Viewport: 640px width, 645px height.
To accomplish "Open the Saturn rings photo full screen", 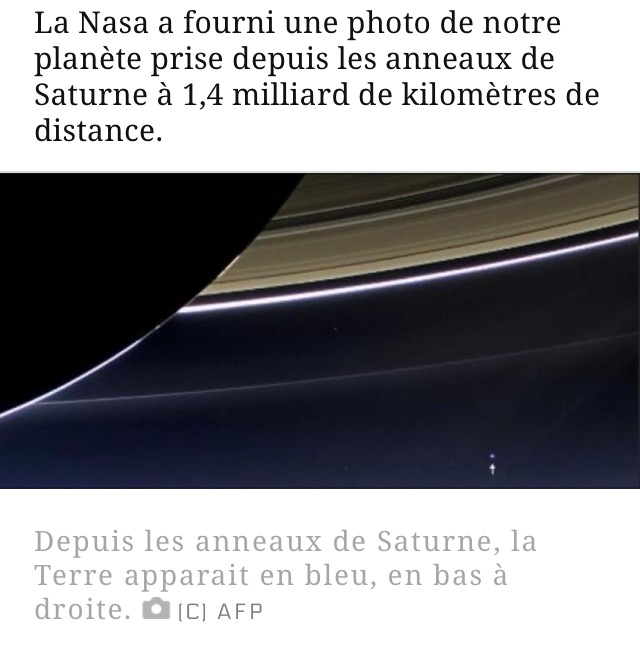I will tap(320, 330).
